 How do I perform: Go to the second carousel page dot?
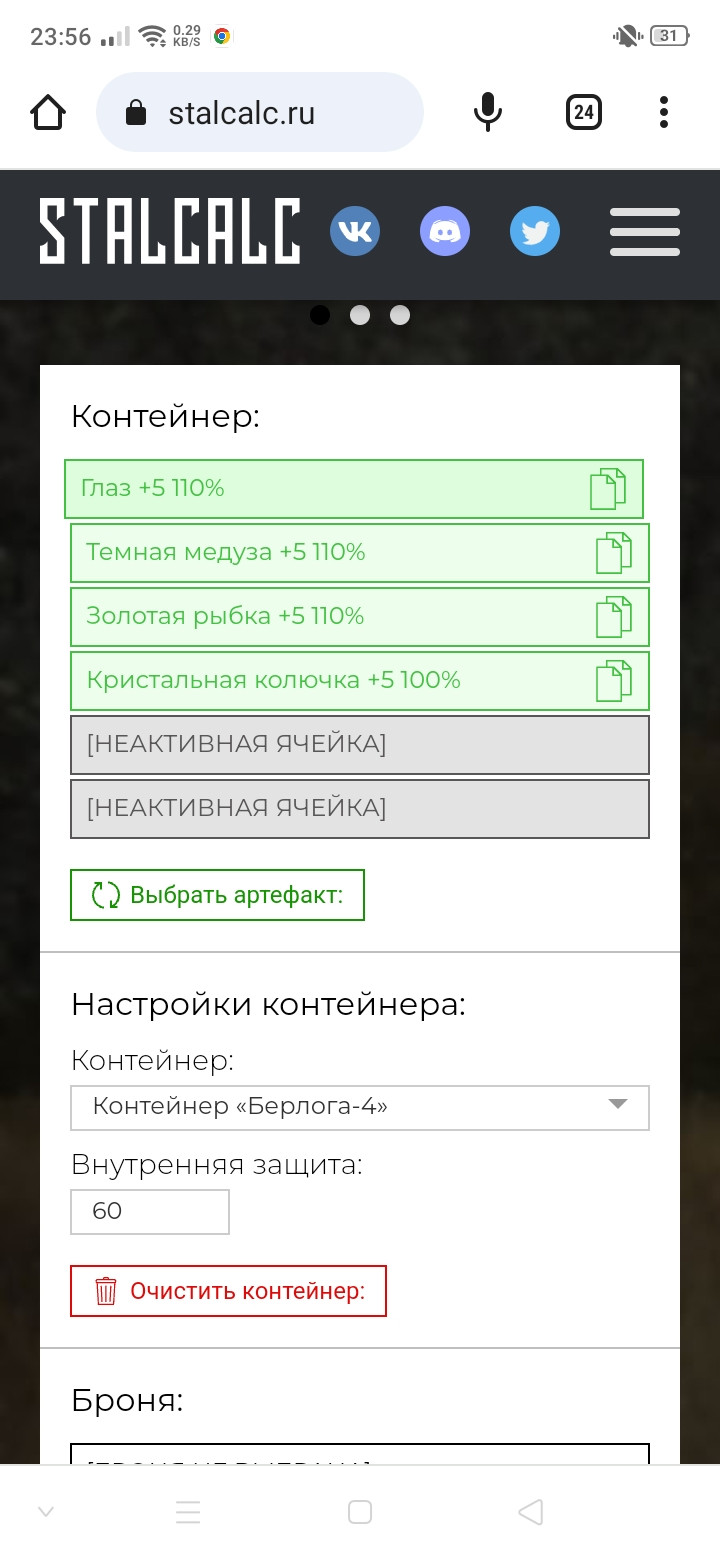(x=360, y=315)
